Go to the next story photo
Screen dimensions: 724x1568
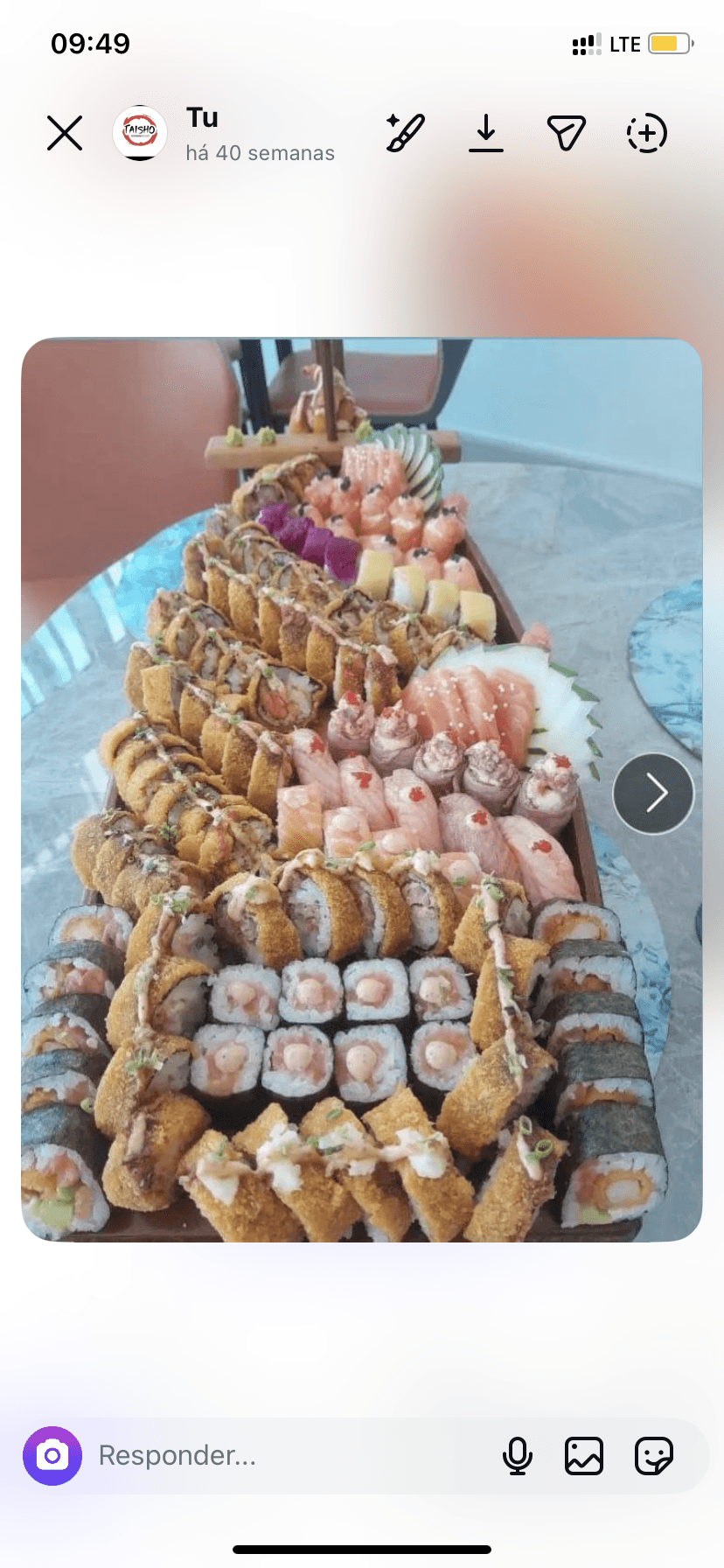point(653,794)
